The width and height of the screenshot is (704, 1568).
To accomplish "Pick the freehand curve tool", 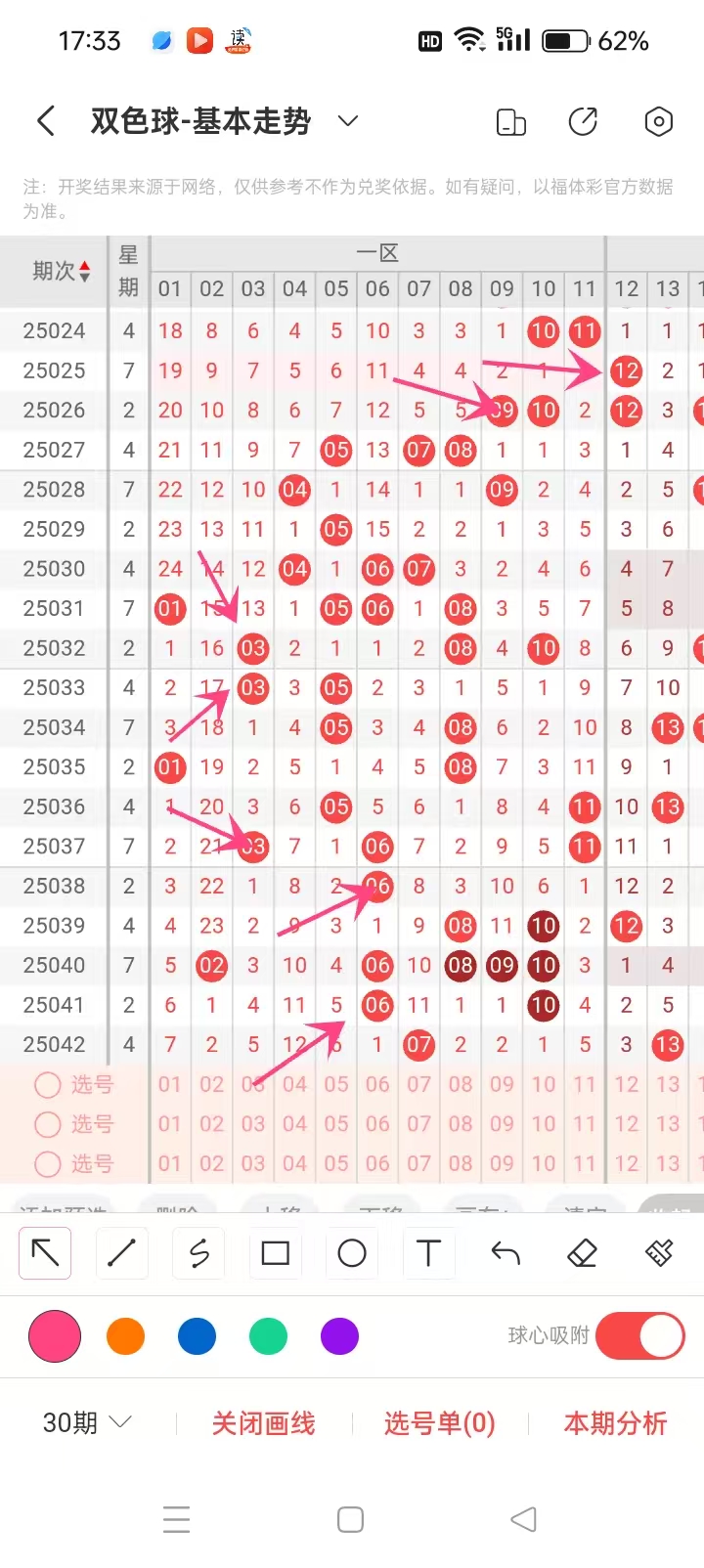I will pos(198,1253).
